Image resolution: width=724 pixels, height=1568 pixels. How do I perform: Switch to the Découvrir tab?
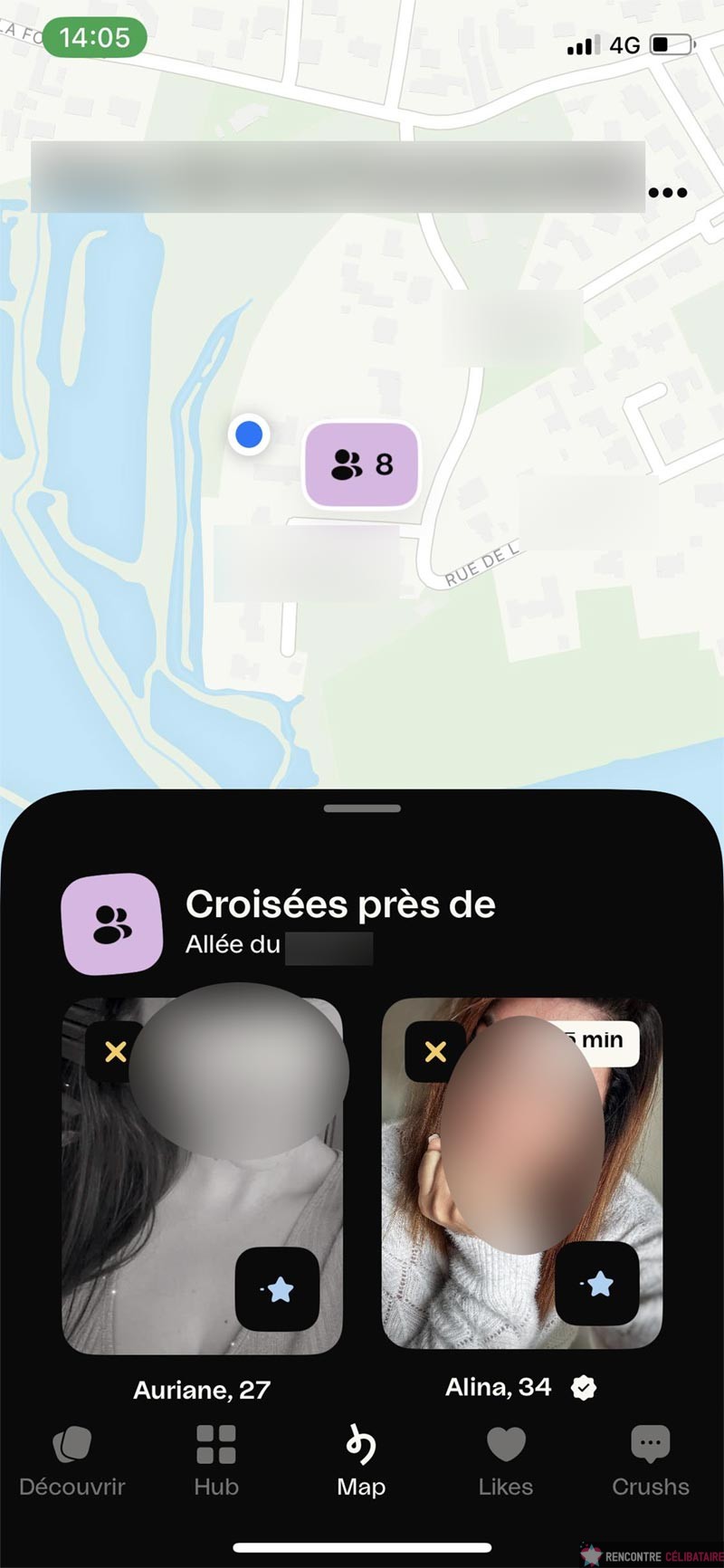click(x=72, y=1461)
